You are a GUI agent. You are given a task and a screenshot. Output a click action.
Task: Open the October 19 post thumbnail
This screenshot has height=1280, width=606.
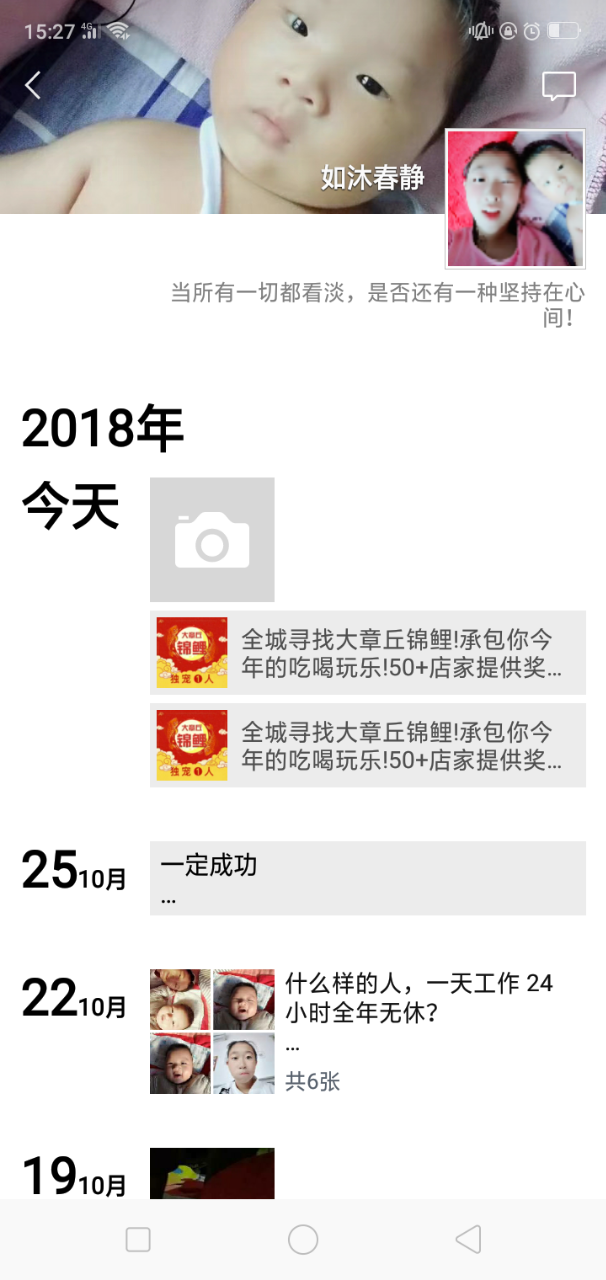212,1174
